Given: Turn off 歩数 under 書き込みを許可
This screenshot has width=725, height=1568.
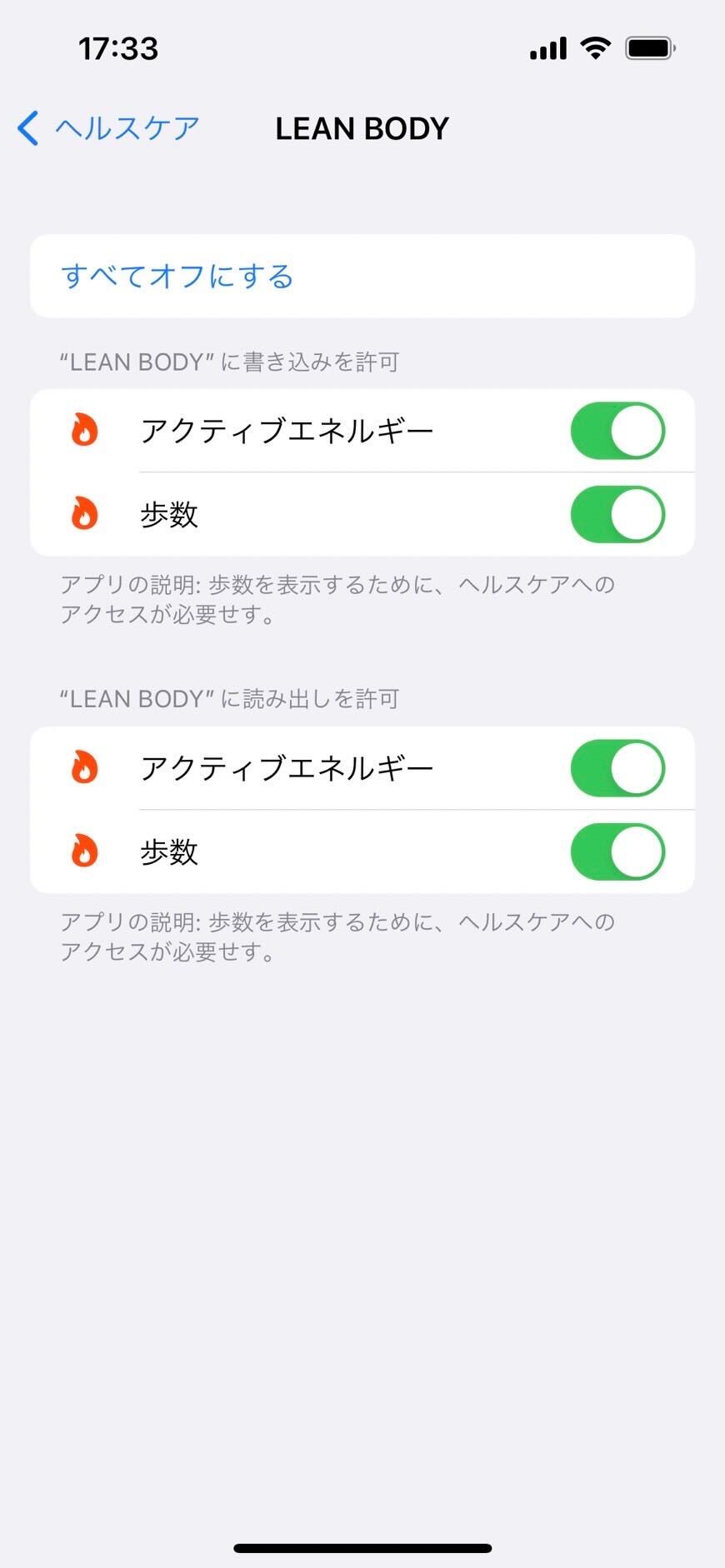Looking at the screenshot, I should click(617, 515).
